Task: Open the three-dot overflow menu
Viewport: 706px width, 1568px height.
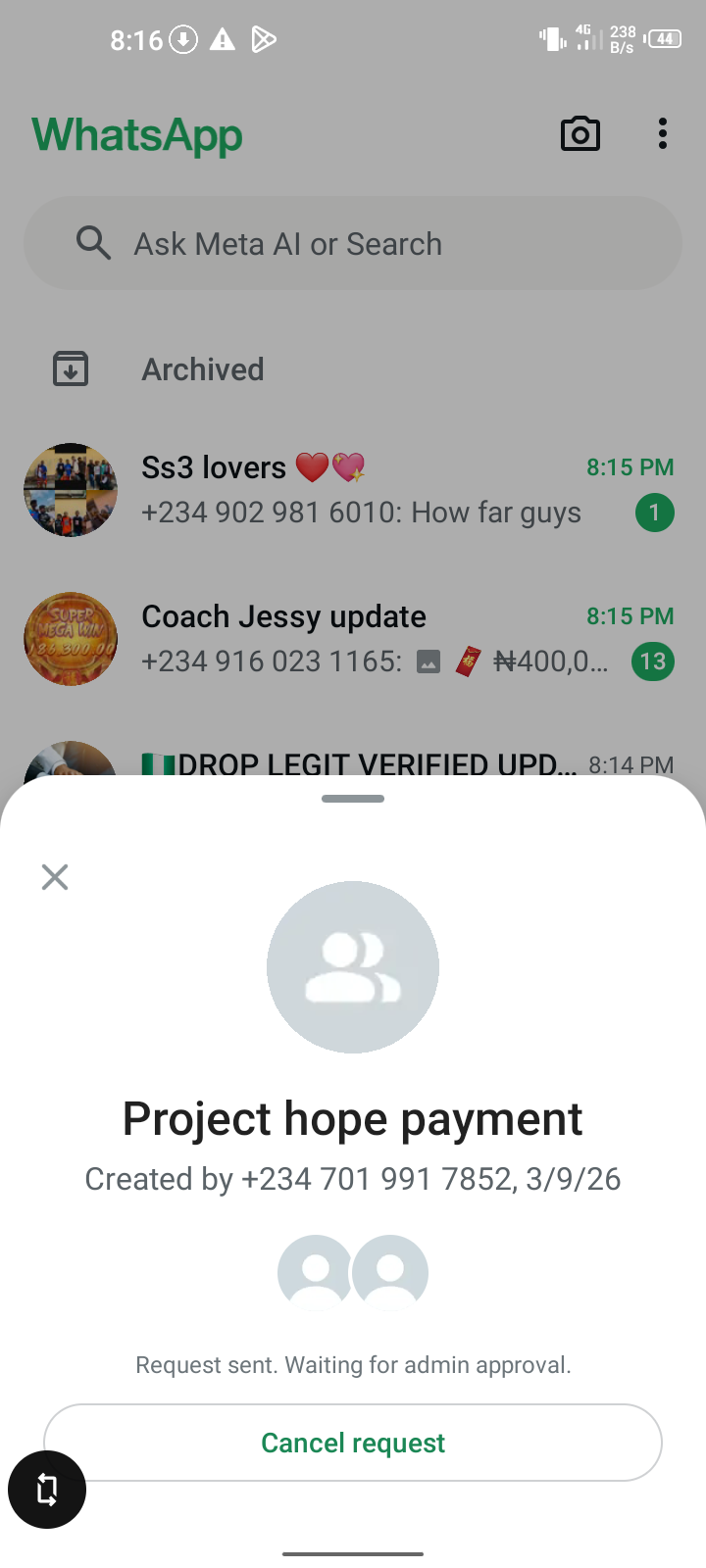Action: [x=663, y=134]
